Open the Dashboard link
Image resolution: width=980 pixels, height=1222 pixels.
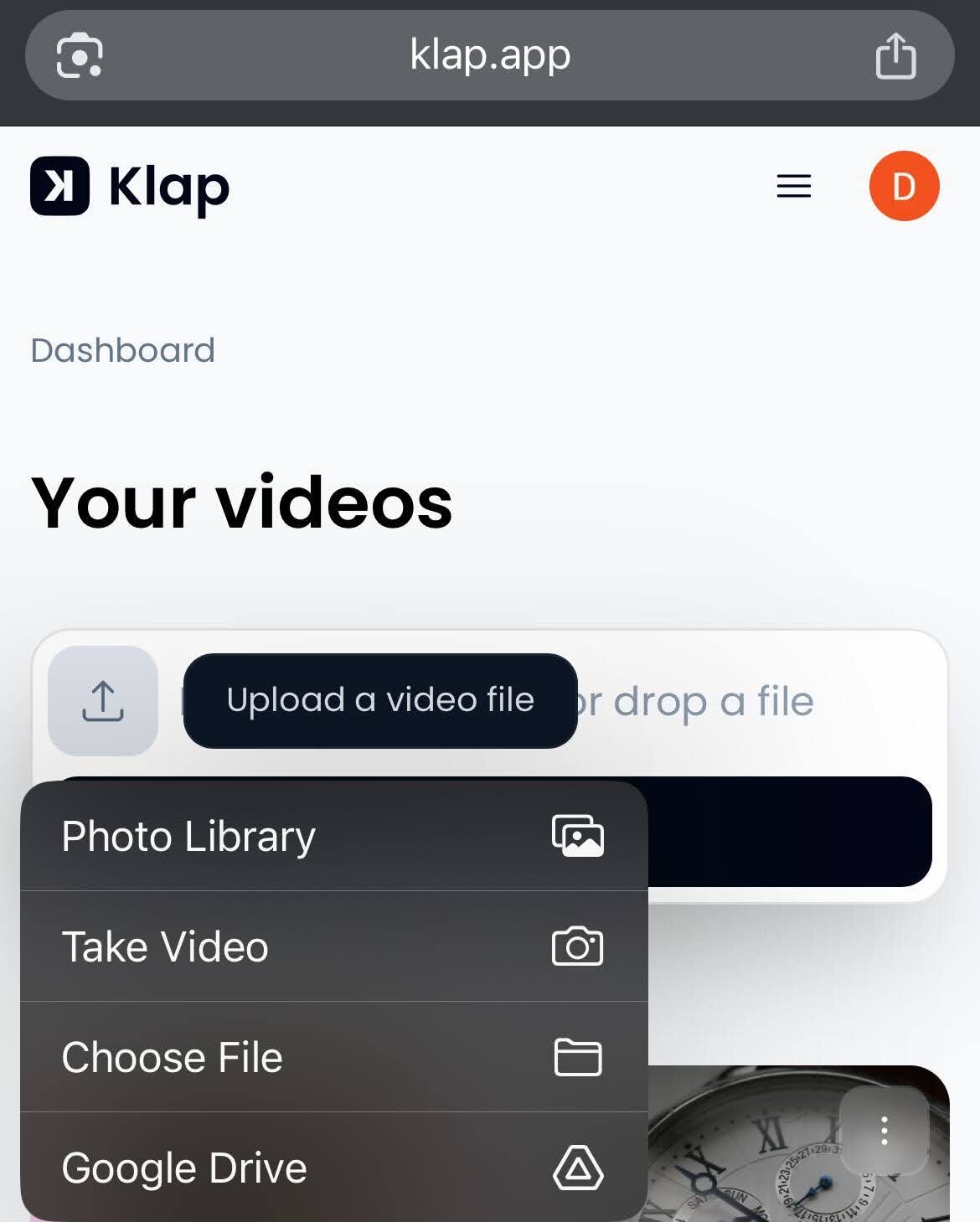click(122, 350)
